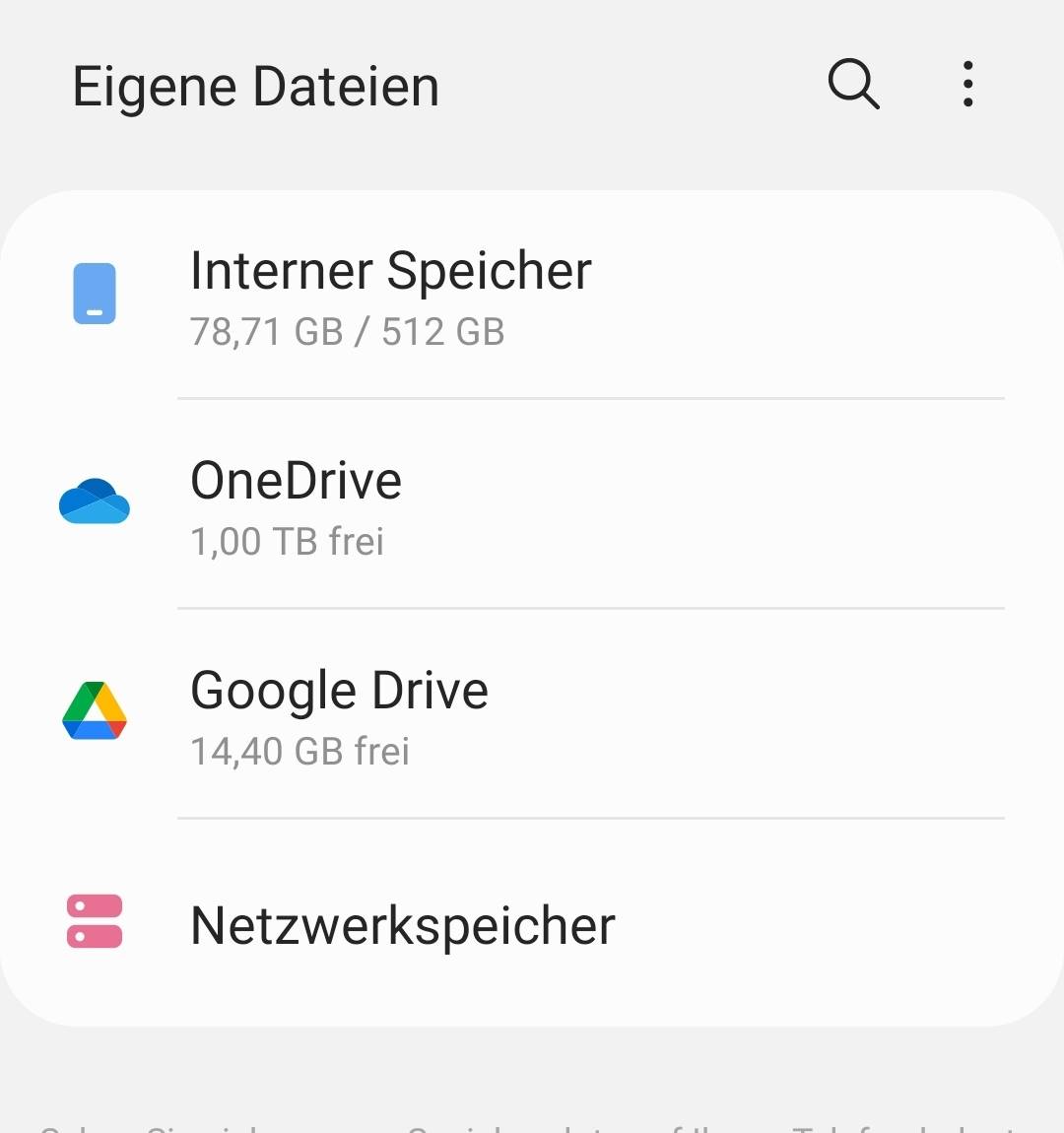The image size is (1064, 1133).
Task: Tap the search magnifier icon
Action: coord(853,84)
